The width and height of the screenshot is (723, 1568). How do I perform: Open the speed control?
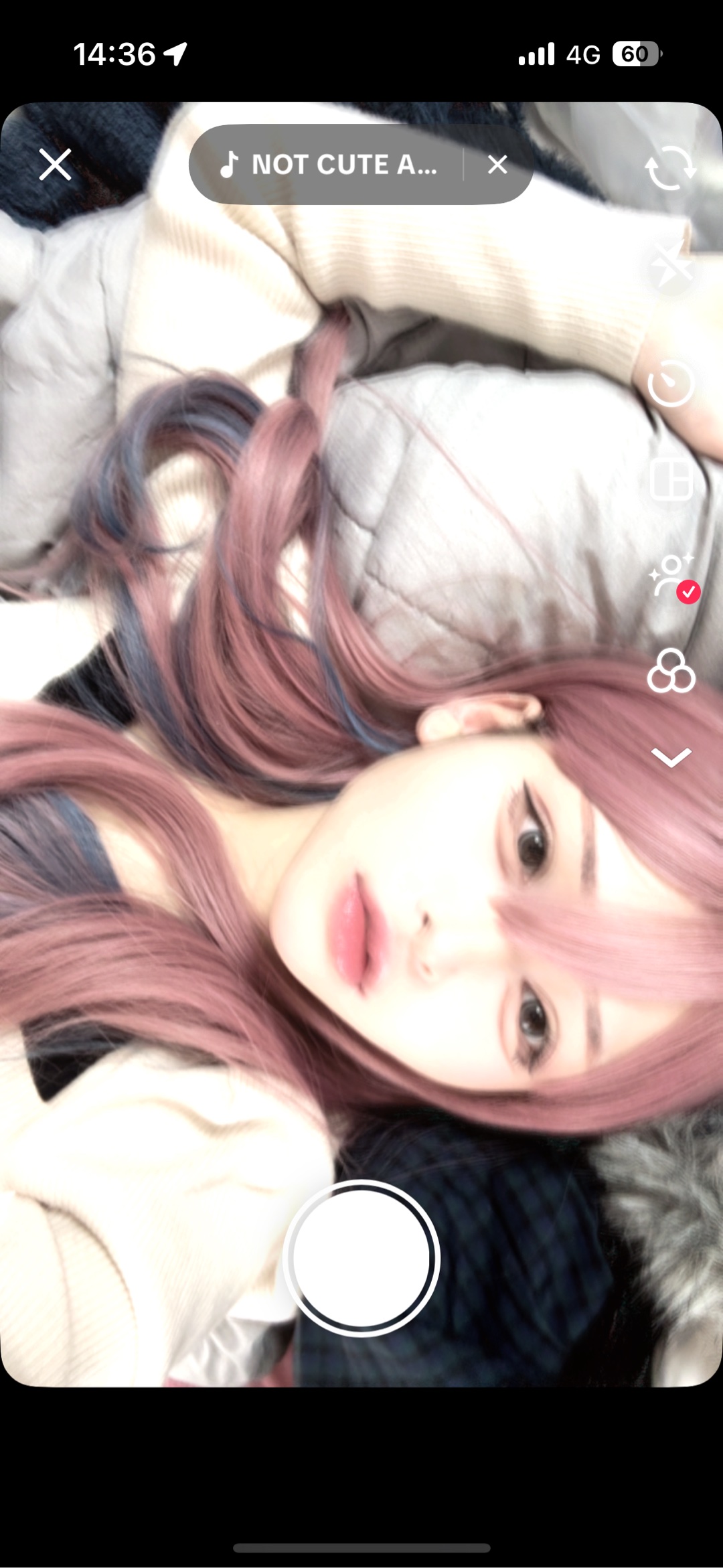pyautogui.click(x=671, y=384)
